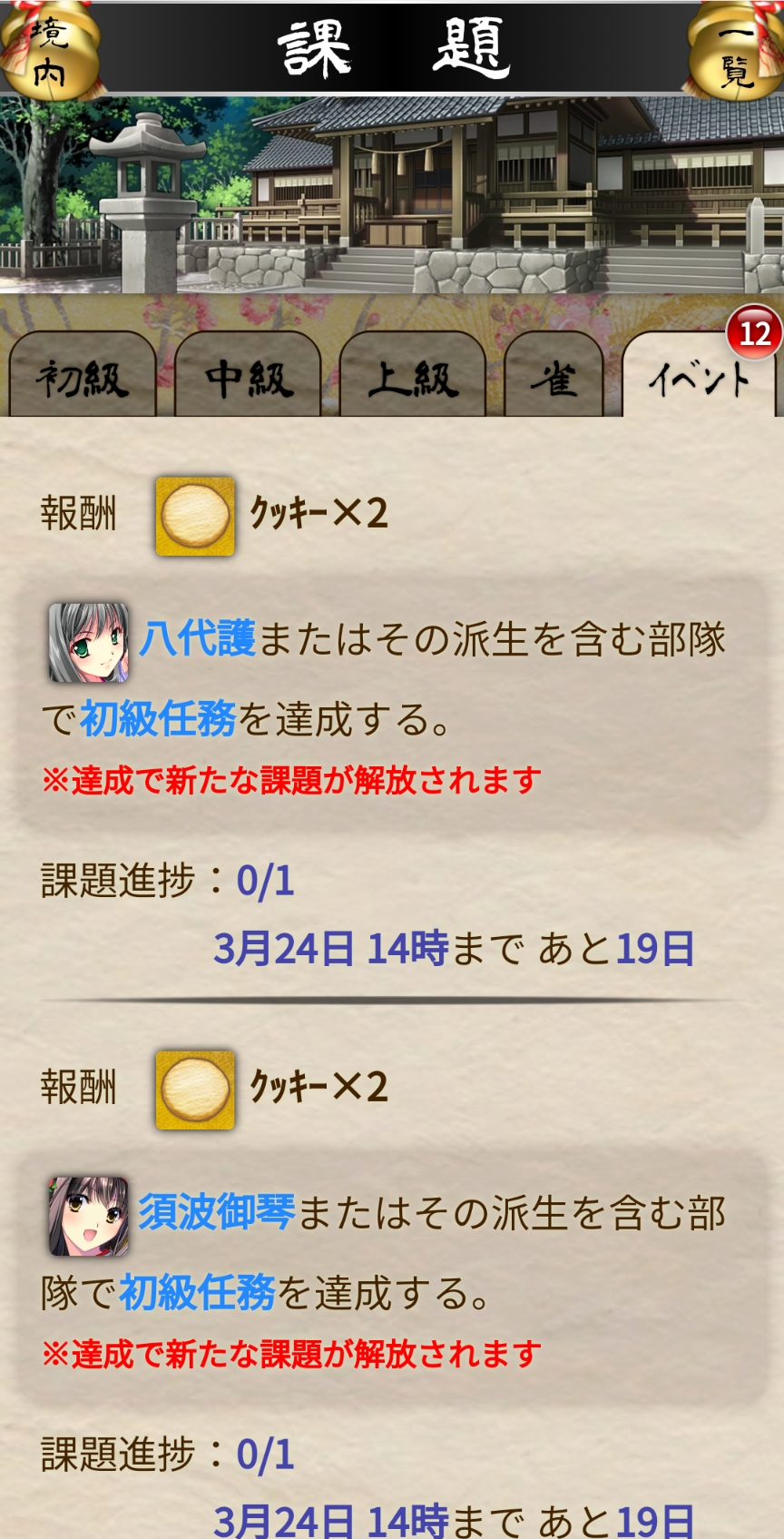Tap 初級任務 link in 八代護 task

pos(158,719)
